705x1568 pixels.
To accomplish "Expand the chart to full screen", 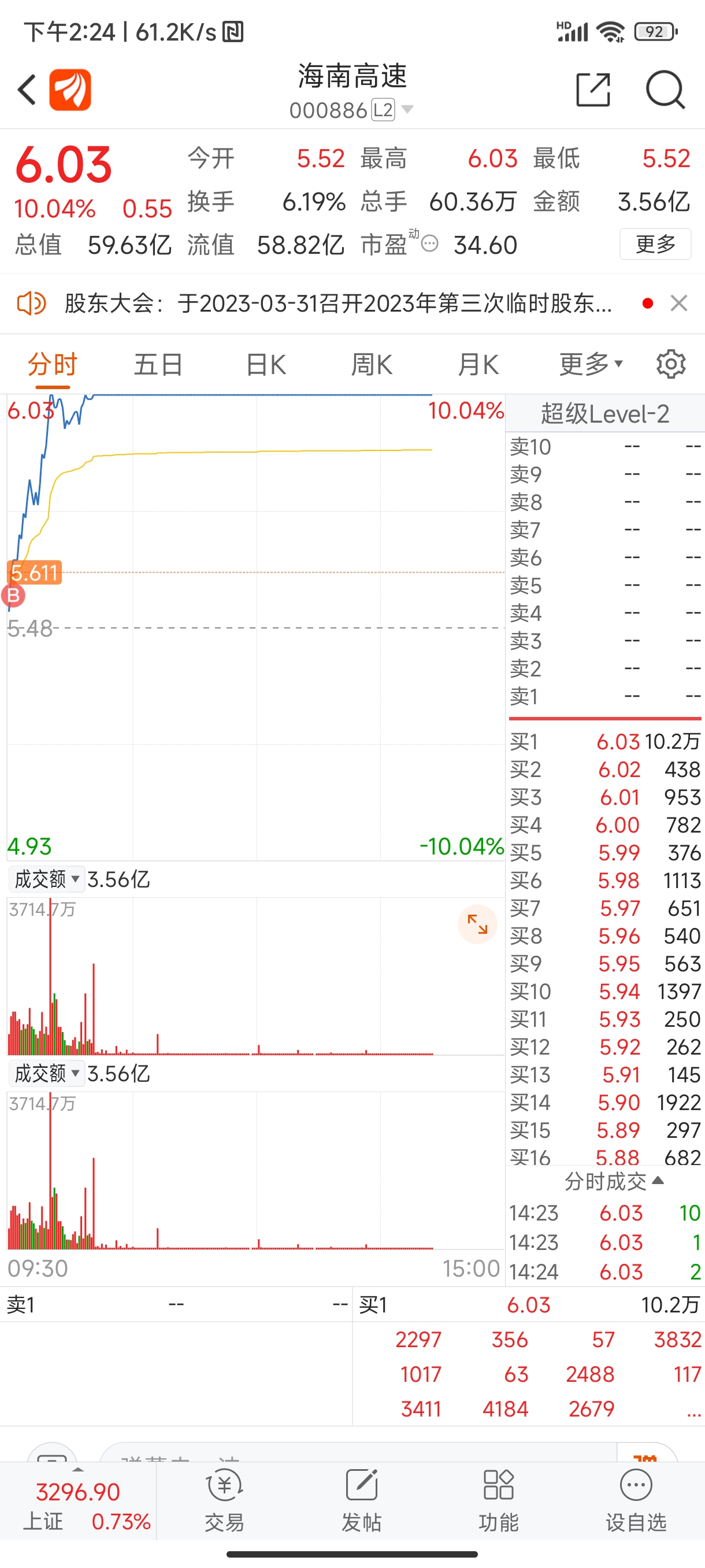I will point(477,924).
